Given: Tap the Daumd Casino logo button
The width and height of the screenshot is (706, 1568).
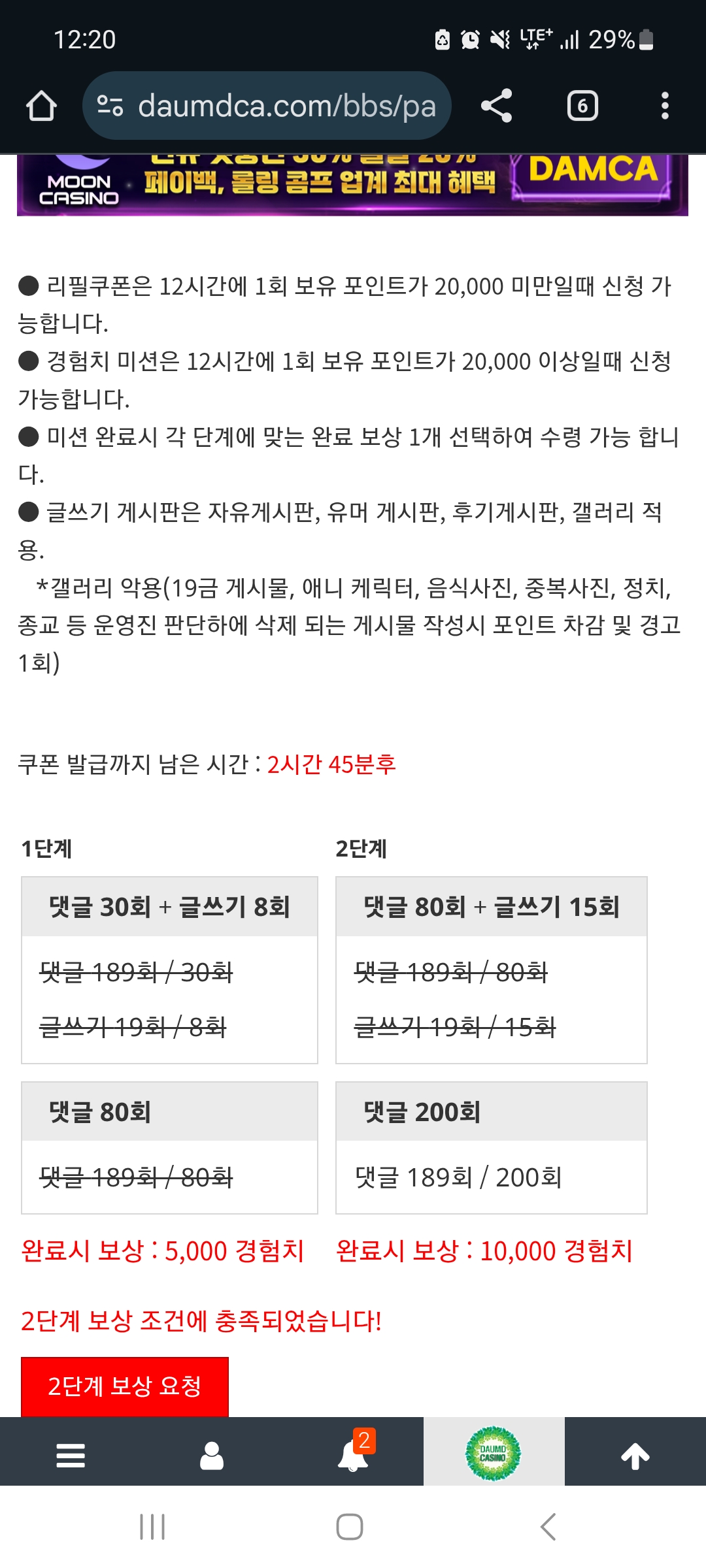Looking at the screenshot, I should click(x=494, y=1454).
